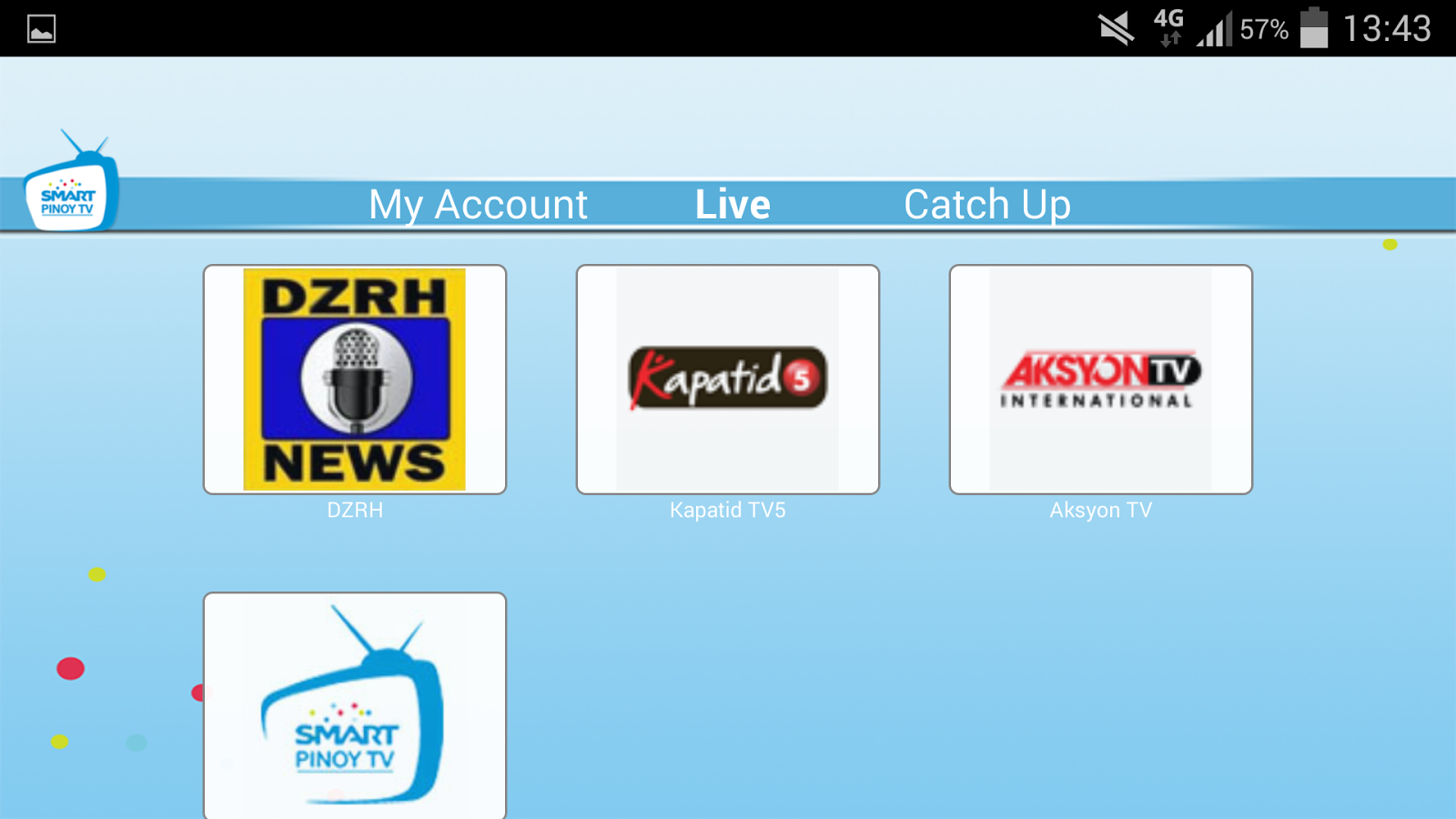
Task: Open the DZRH News channel
Action: pyautogui.click(x=355, y=379)
